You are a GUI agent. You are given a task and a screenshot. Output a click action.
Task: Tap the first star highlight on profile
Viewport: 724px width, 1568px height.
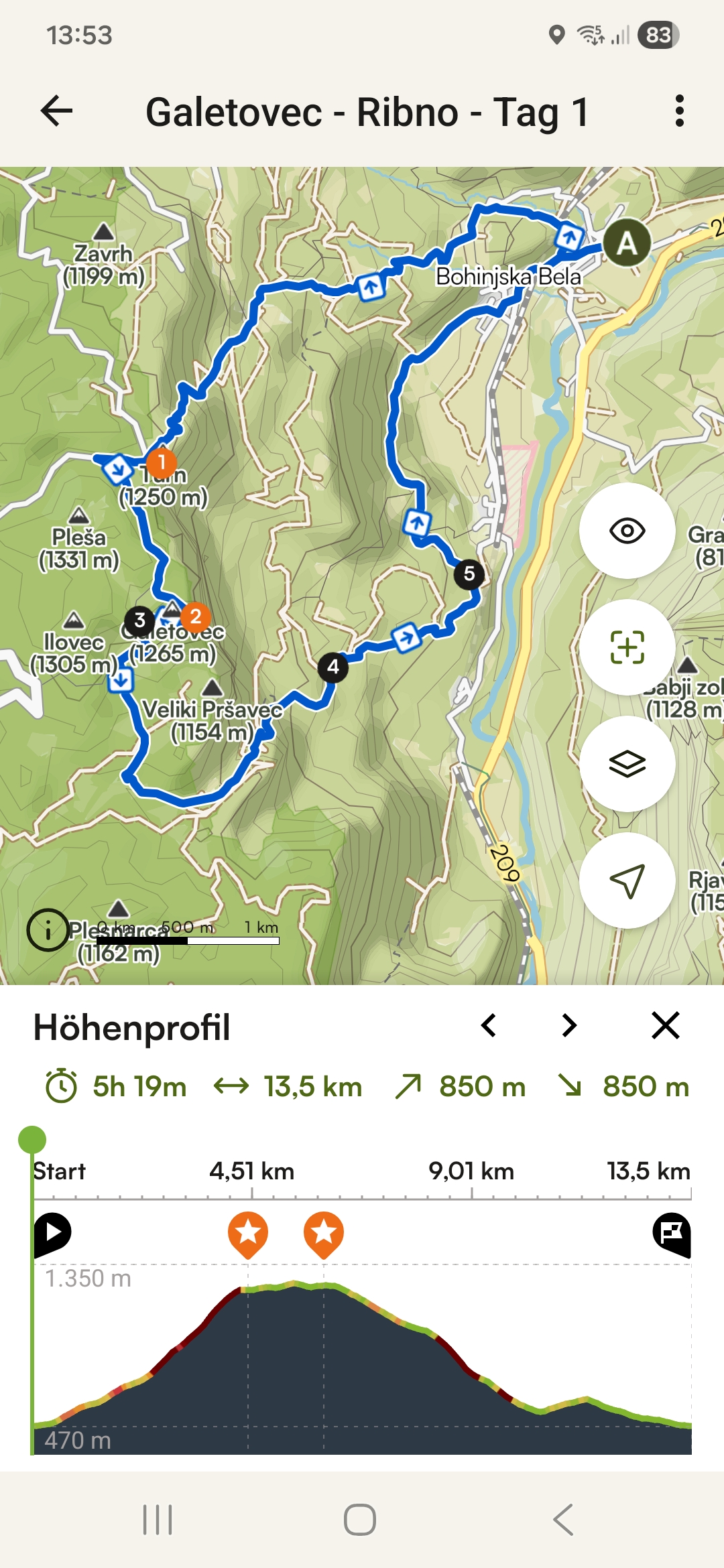248,1232
